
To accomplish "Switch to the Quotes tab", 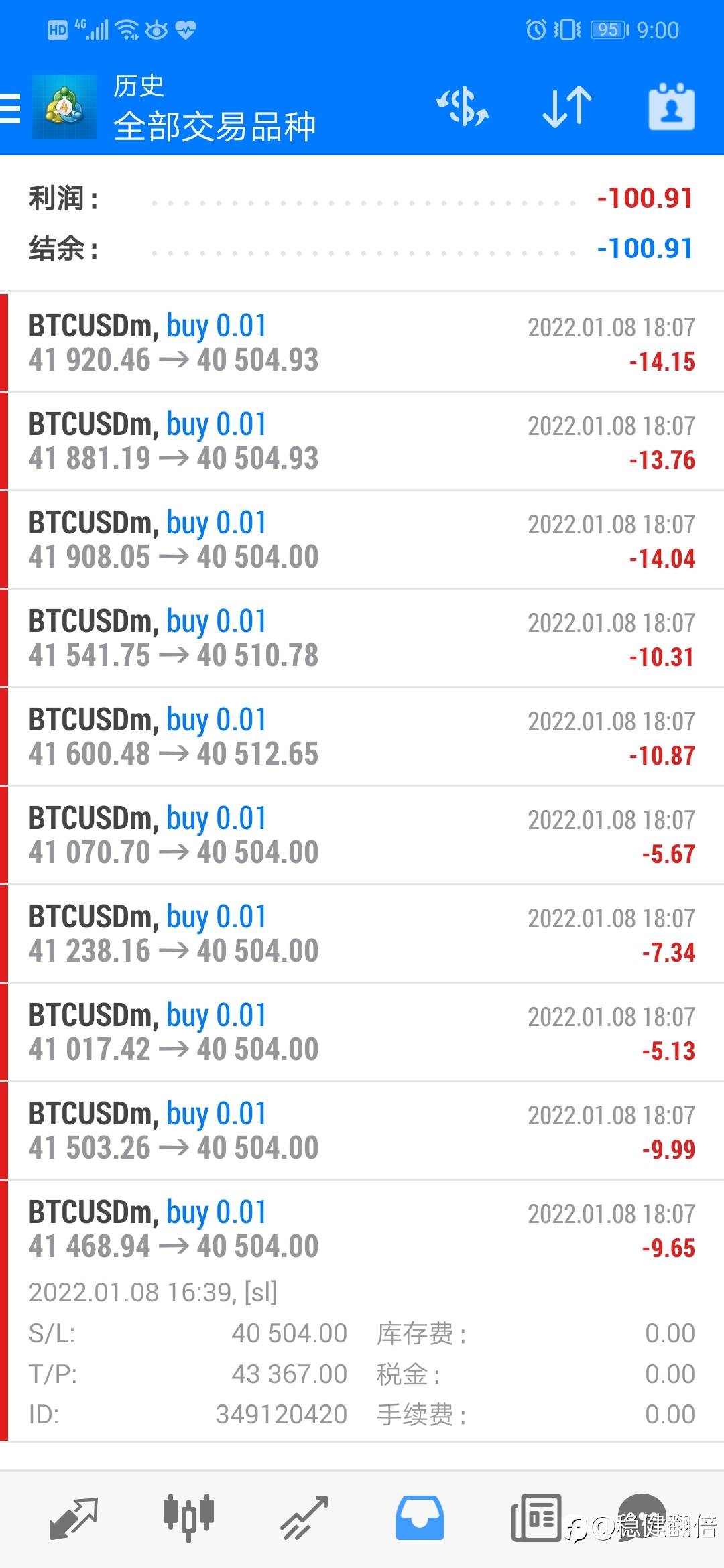I will click(74, 1518).
